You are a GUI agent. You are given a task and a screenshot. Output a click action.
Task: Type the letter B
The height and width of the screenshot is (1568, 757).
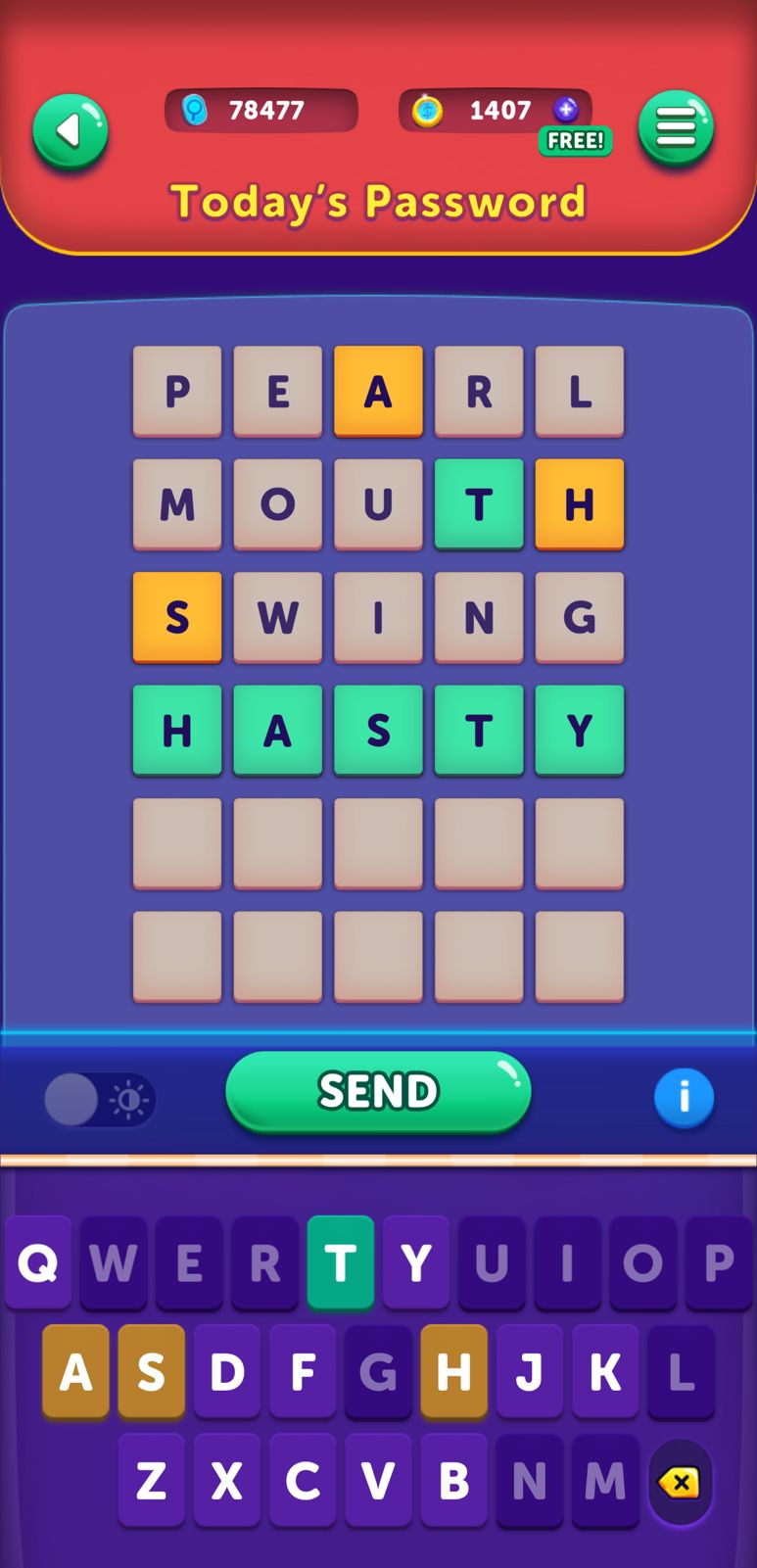click(453, 1481)
